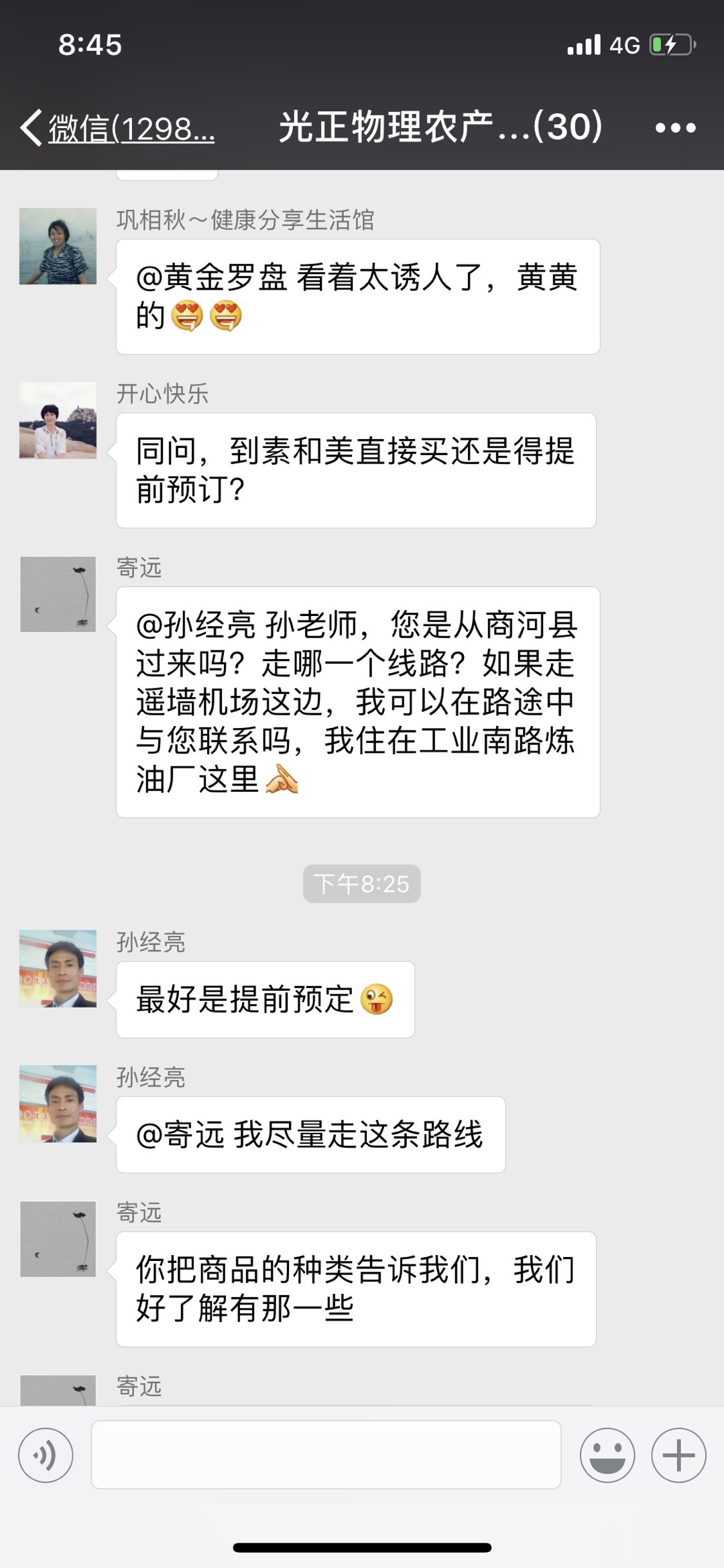724x1568 pixels.
Task: View 开心快乐's profile avatar
Action: click(x=58, y=420)
